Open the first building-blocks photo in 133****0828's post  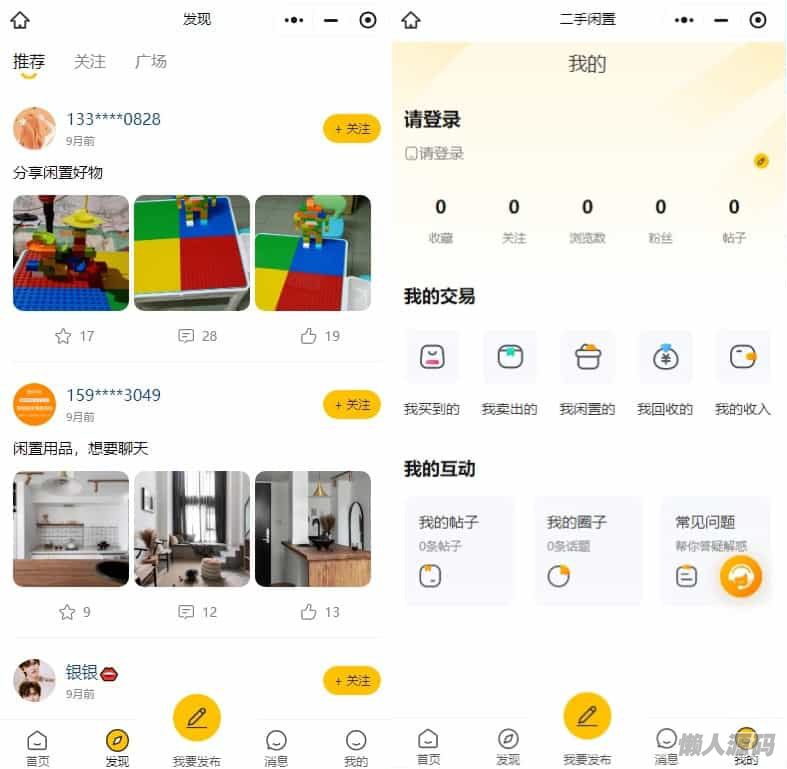pos(71,253)
